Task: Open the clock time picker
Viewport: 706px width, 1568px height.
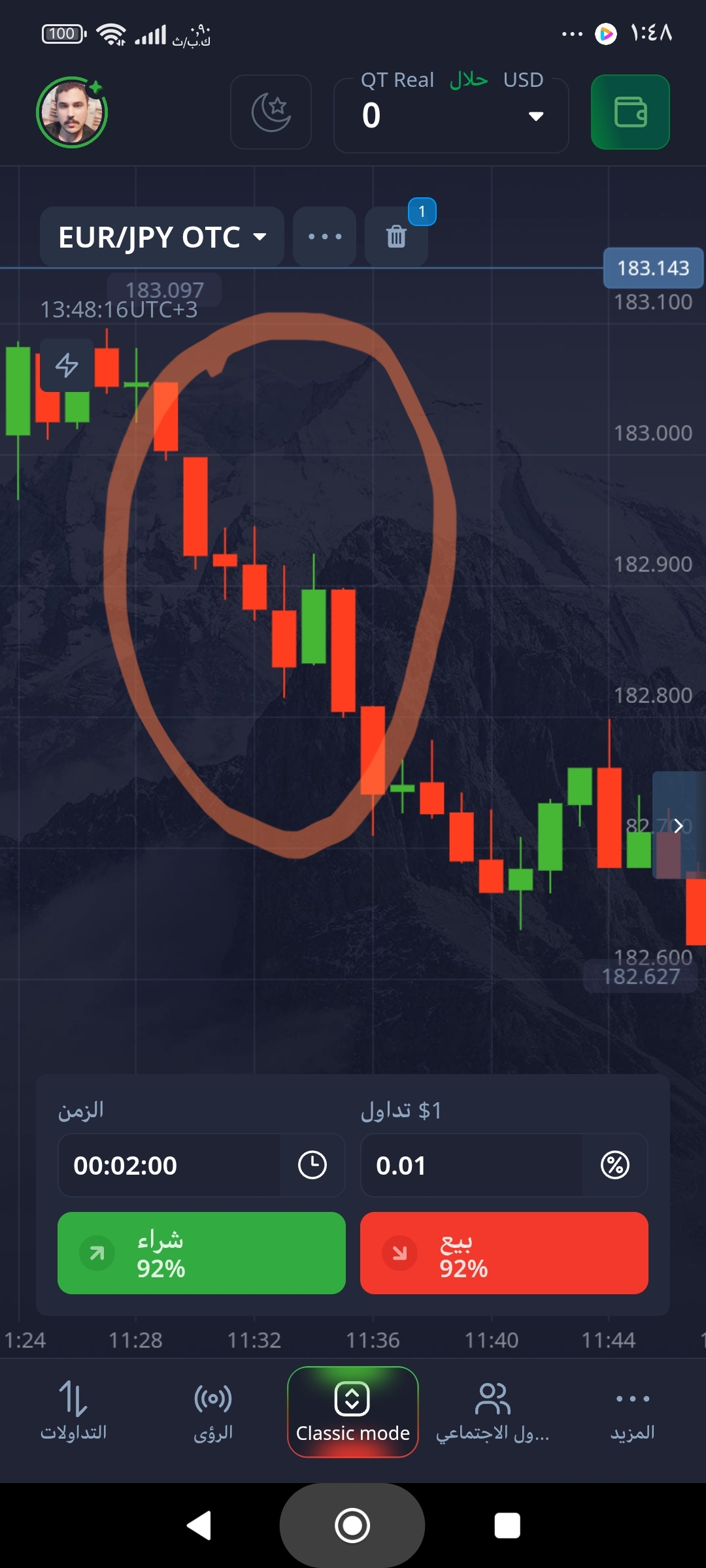Action: (312, 1166)
